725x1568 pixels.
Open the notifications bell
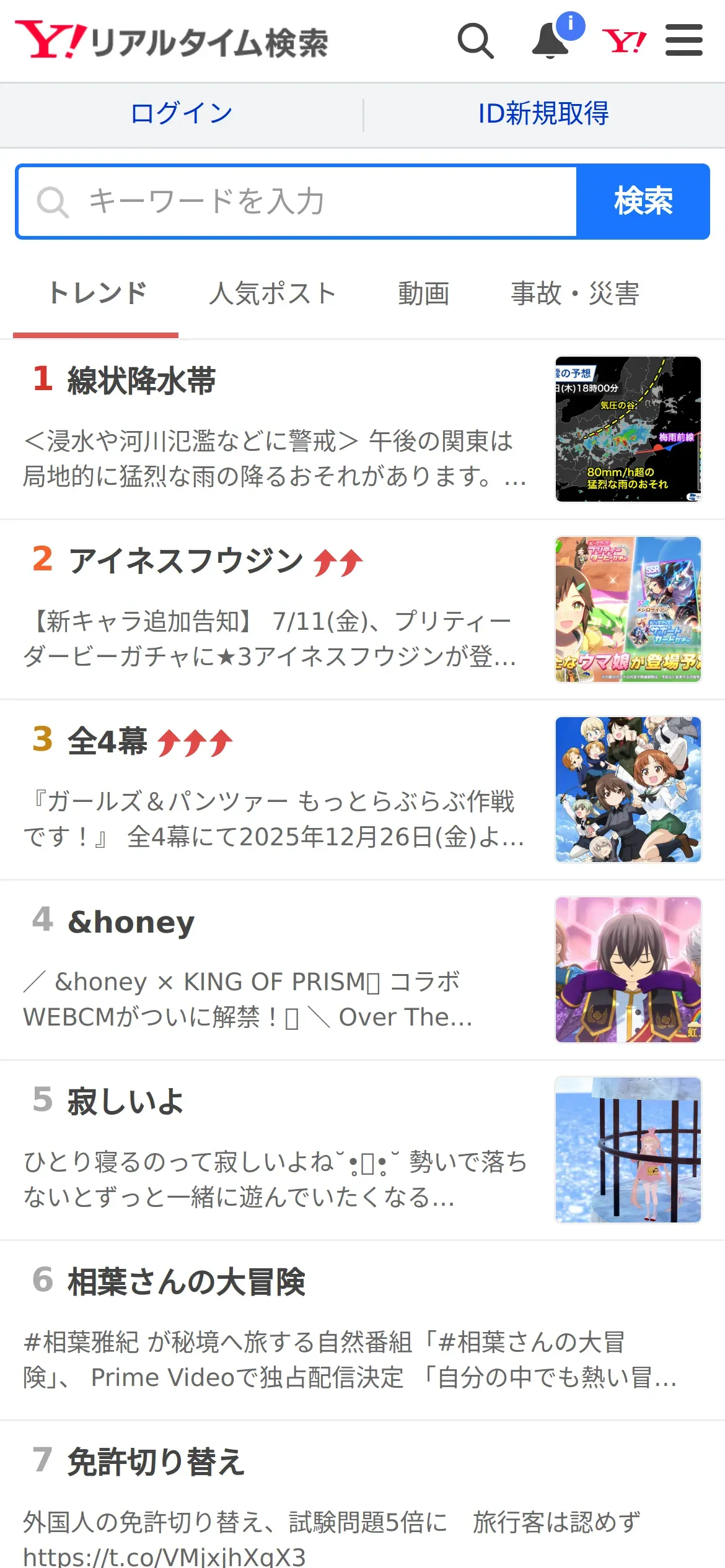[x=550, y=41]
